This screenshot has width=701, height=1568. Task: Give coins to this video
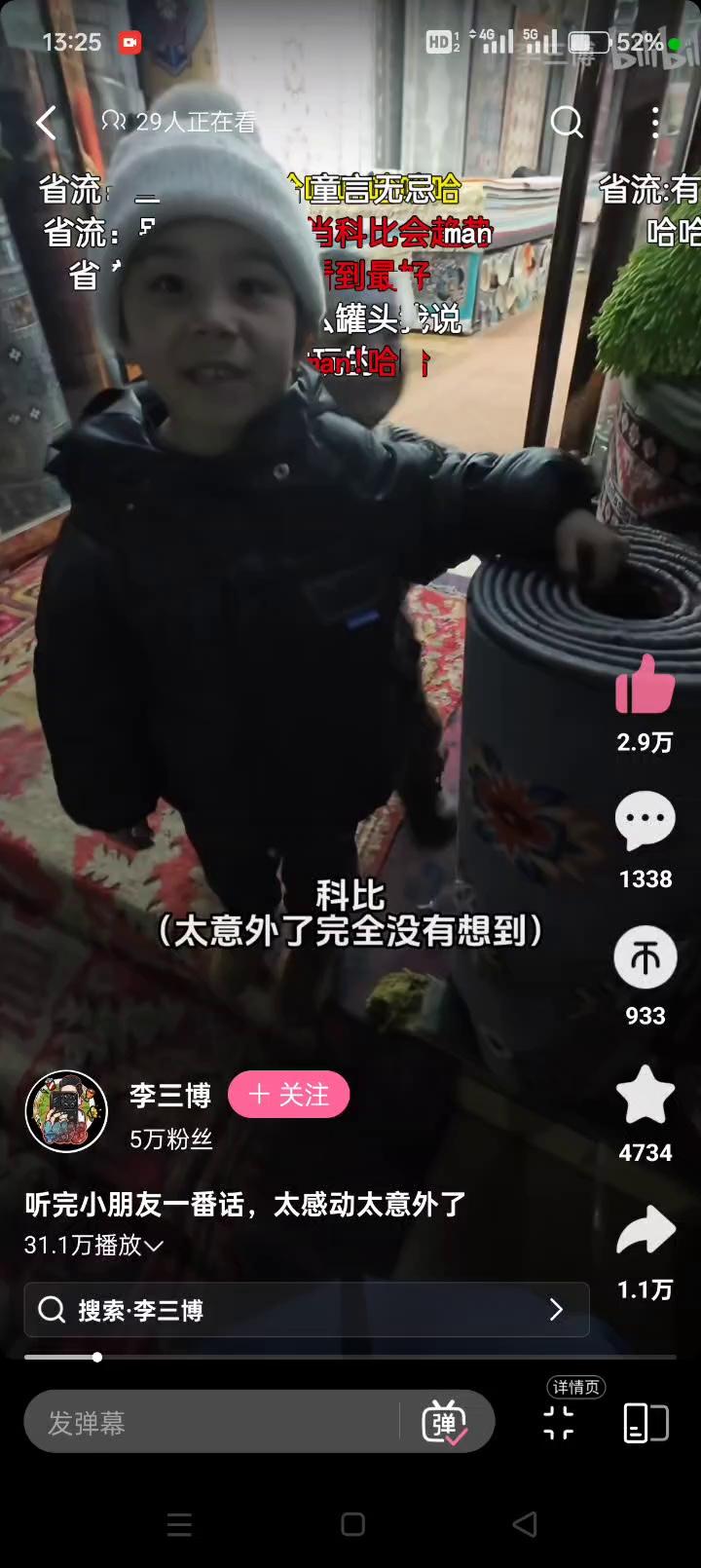(645, 957)
